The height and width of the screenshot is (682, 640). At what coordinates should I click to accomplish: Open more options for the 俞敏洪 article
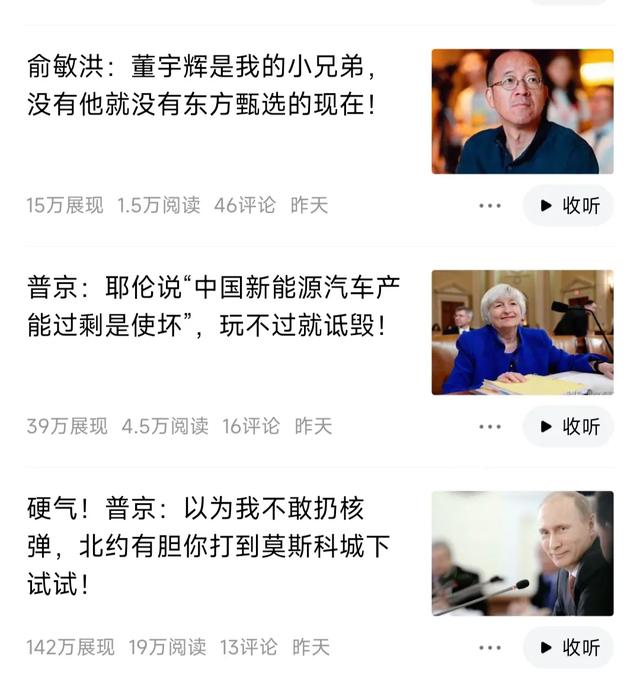[489, 206]
